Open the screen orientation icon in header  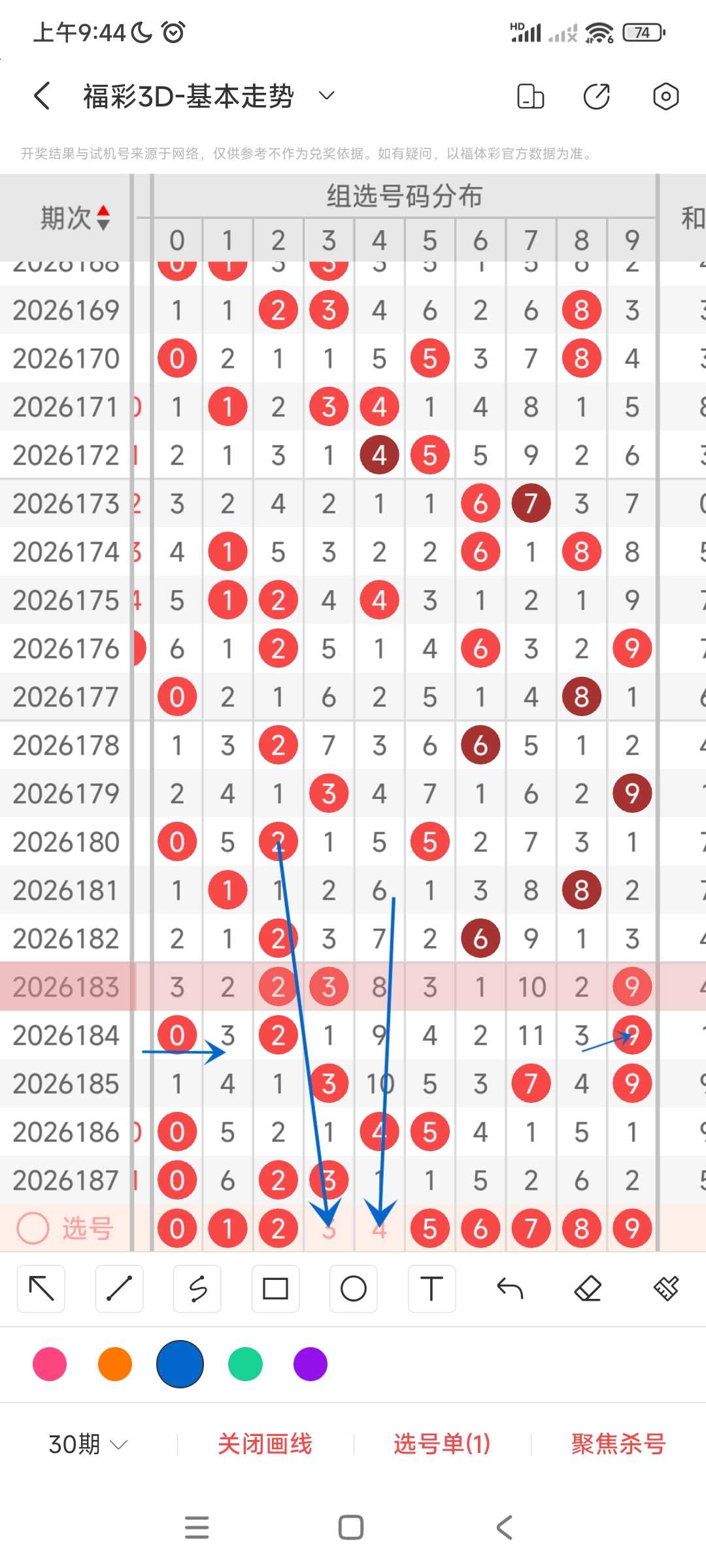click(530, 96)
